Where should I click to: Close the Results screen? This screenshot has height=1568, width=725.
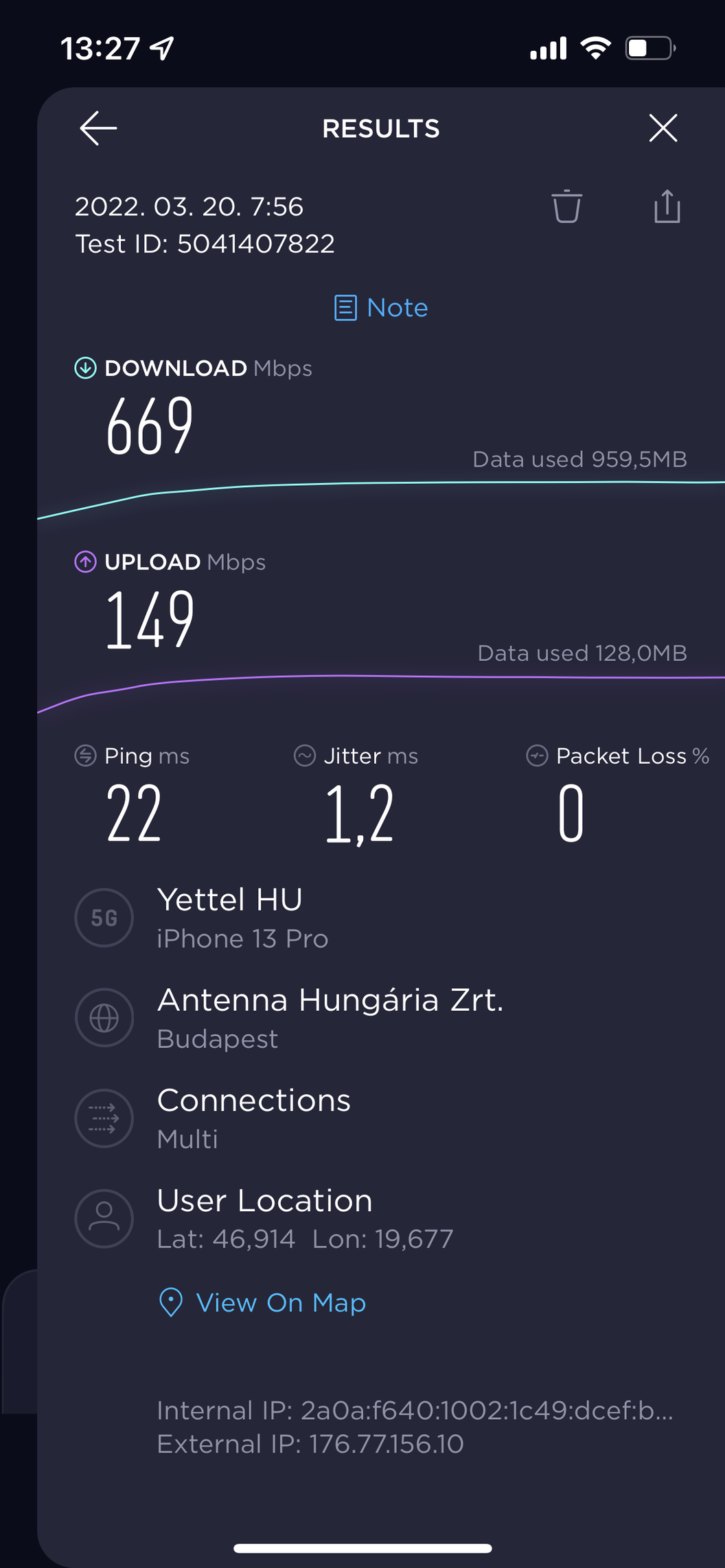[663, 128]
